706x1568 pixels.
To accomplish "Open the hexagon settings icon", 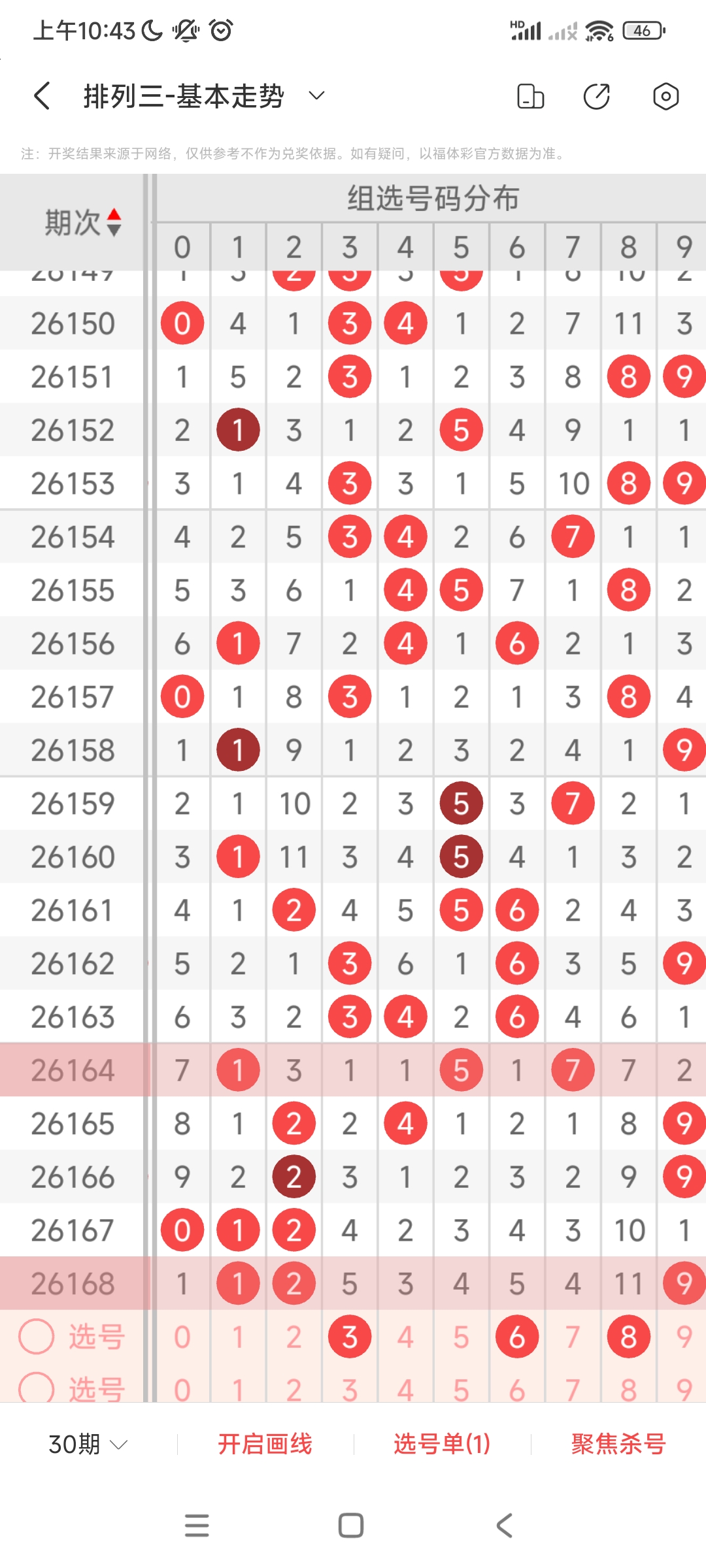I will (x=665, y=96).
